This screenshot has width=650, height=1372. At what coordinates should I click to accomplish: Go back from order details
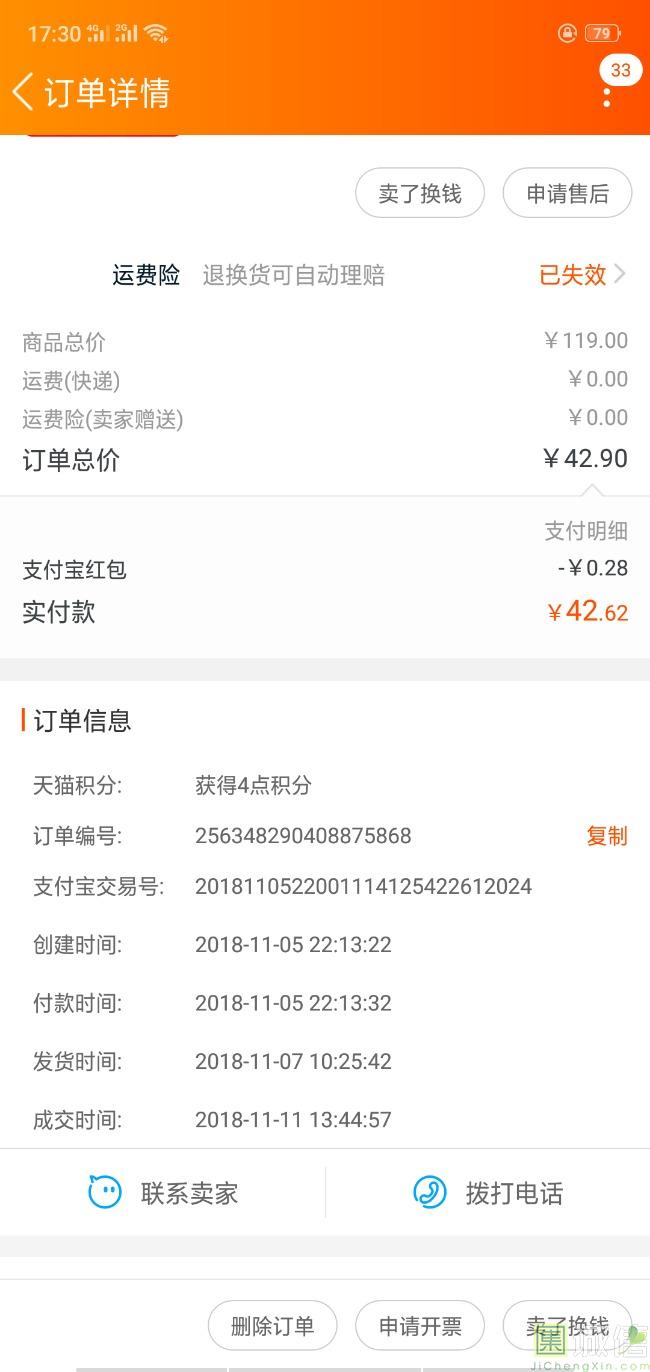(x=24, y=92)
